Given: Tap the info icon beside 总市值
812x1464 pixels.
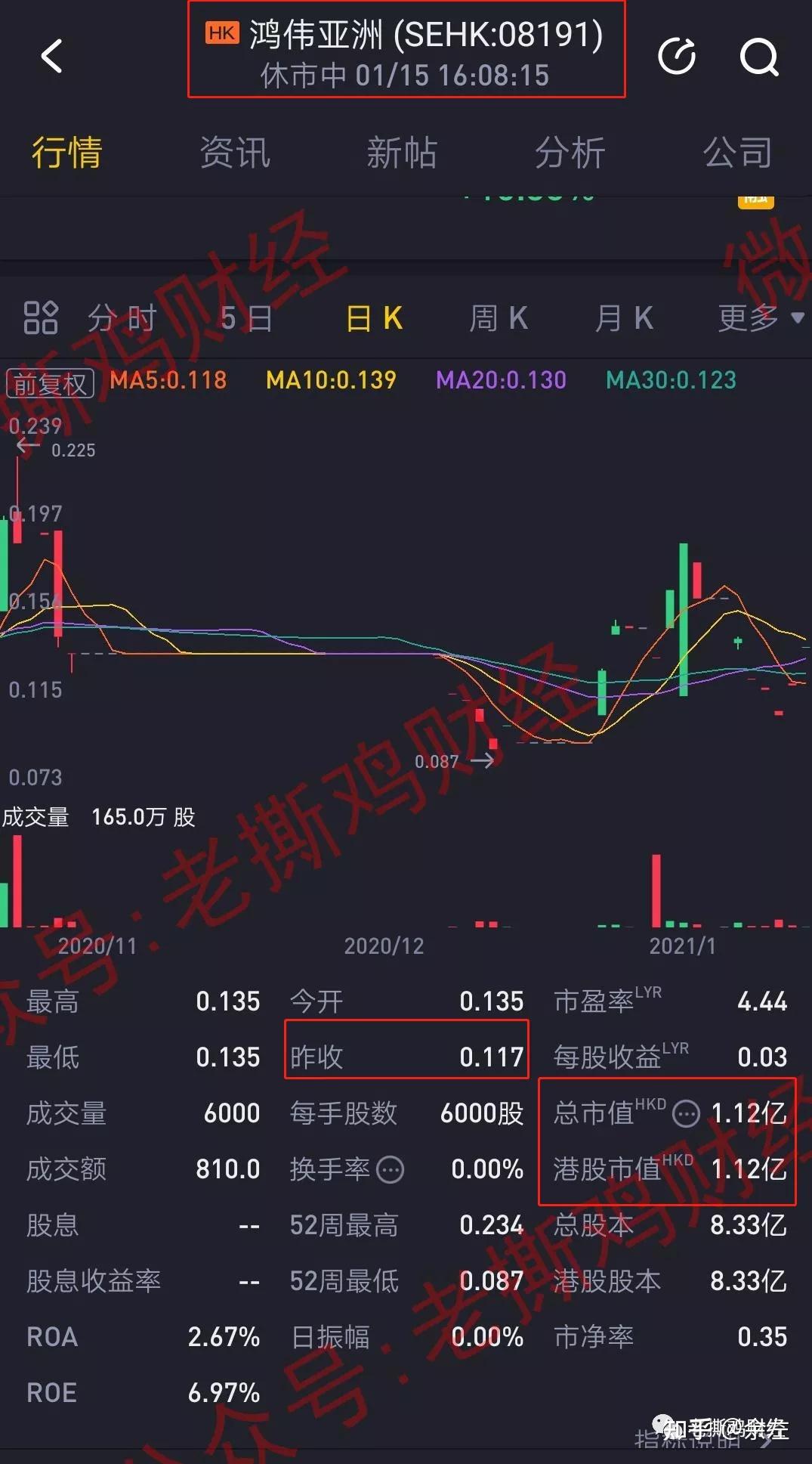Looking at the screenshot, I should click(686, 1114).
